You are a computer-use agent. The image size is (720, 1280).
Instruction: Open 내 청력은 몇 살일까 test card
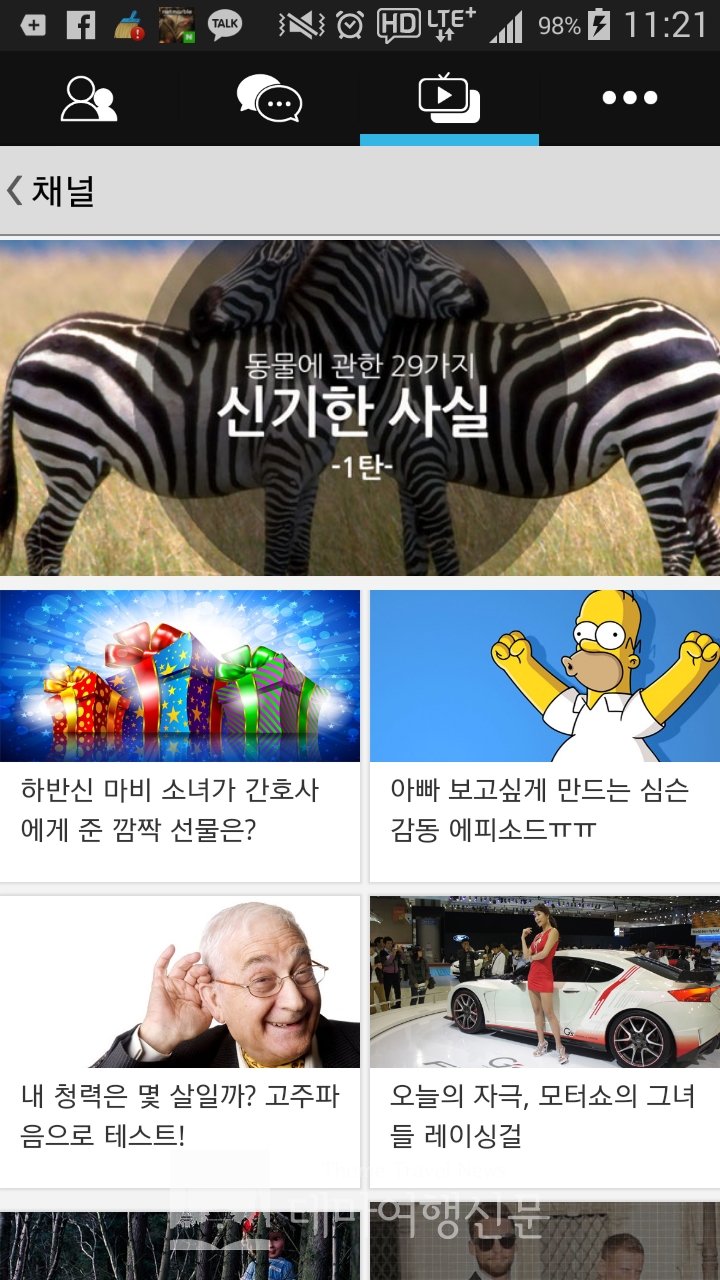tap(180, 1040)
